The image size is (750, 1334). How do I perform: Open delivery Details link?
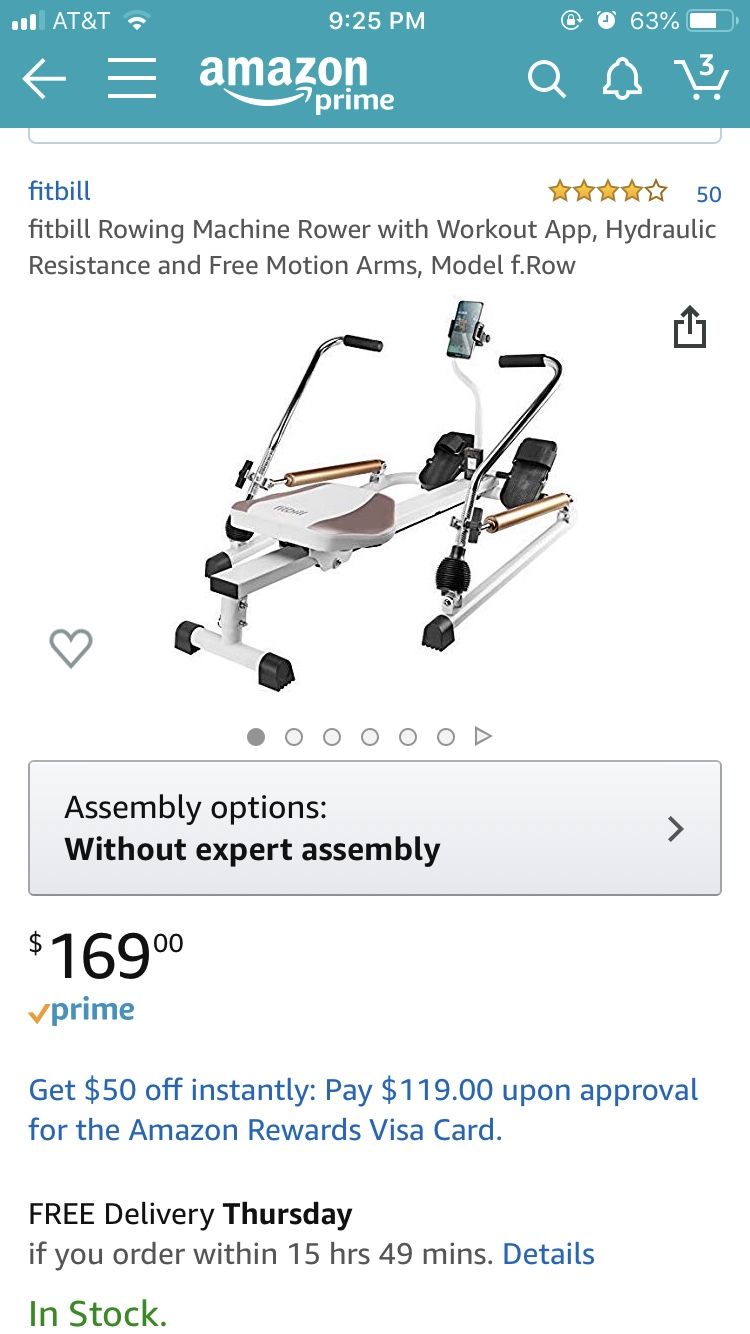pos(548,1254)
